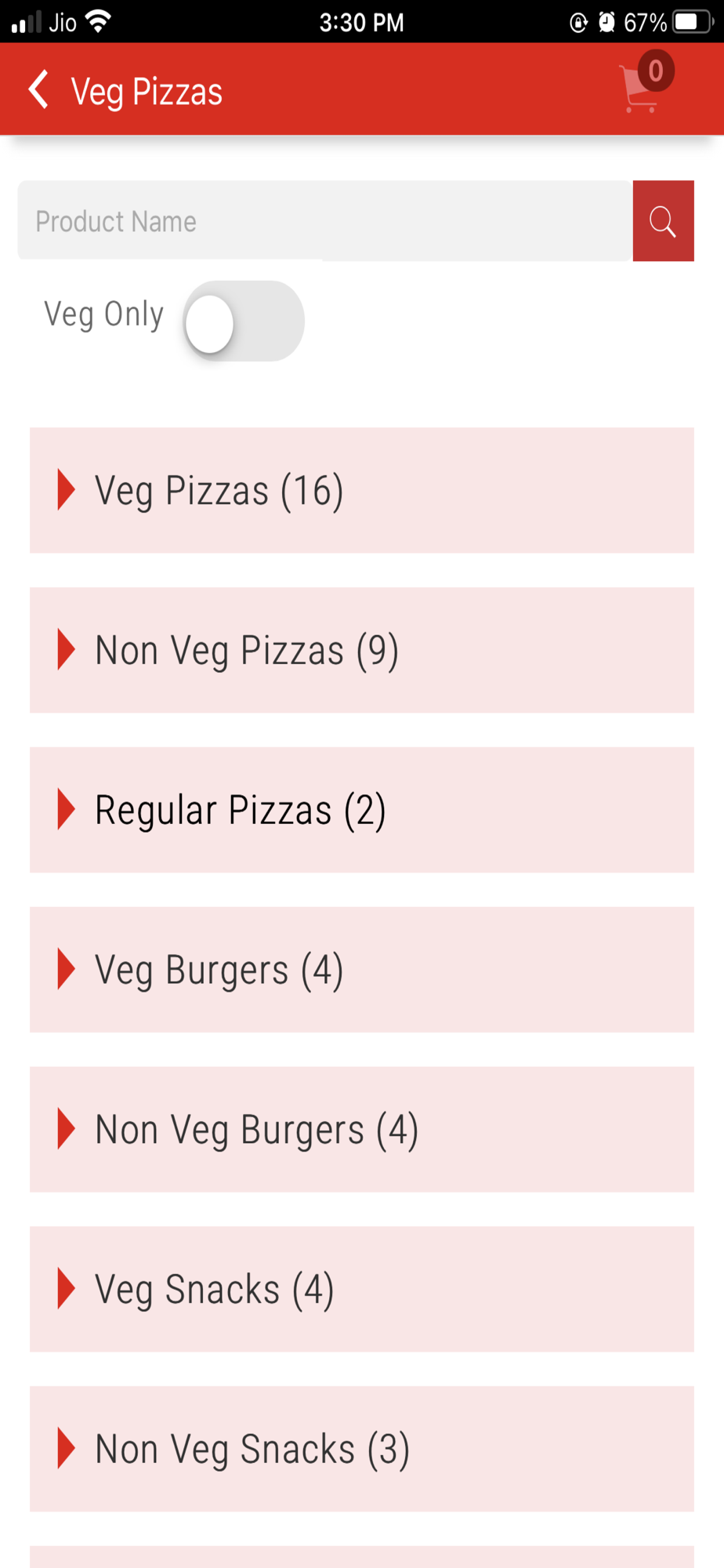The image size is (724, 1568).
Task: Expand Veg Snacks (4) section
Action: pyautogui.click(x=361, y=1290)
